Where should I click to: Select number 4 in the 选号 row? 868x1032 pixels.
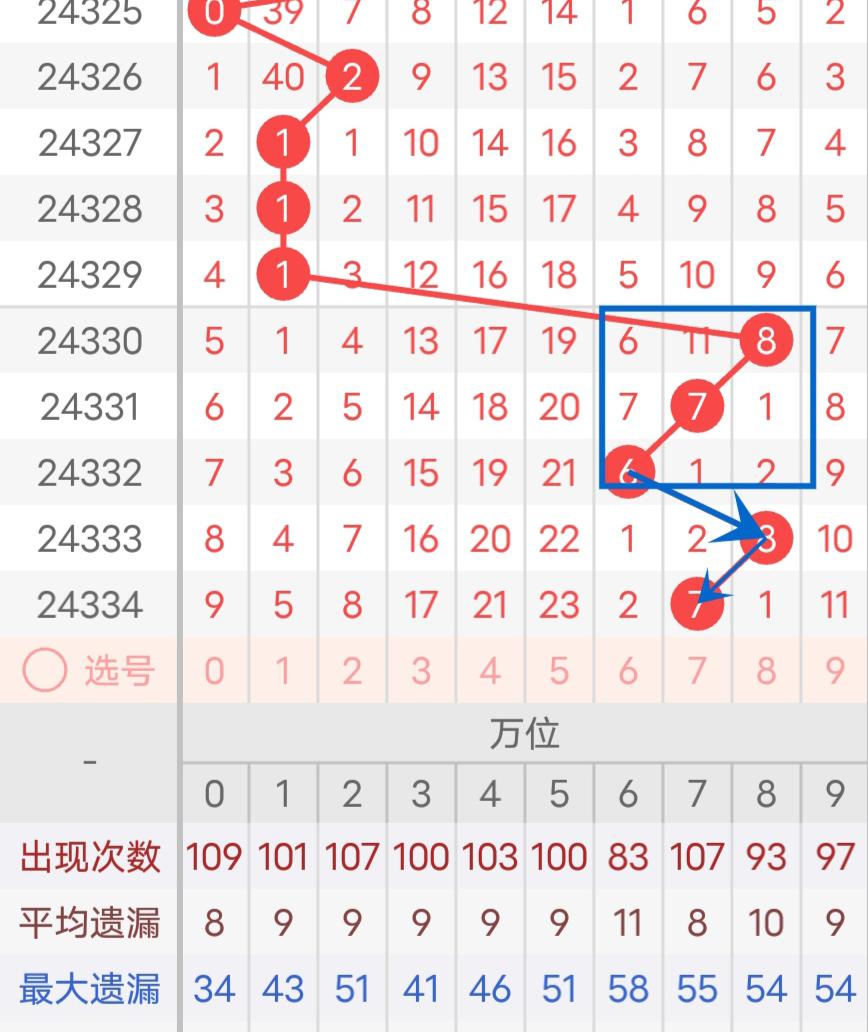click(490, 671)
